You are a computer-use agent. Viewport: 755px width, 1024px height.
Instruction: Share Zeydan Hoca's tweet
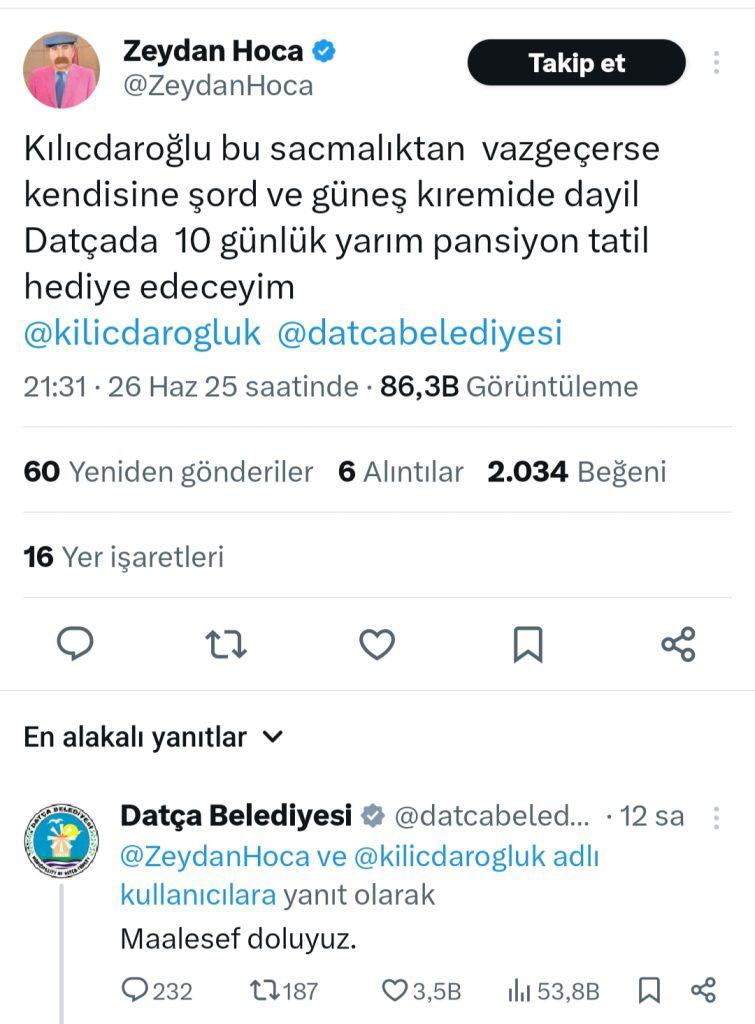point(678,644)
